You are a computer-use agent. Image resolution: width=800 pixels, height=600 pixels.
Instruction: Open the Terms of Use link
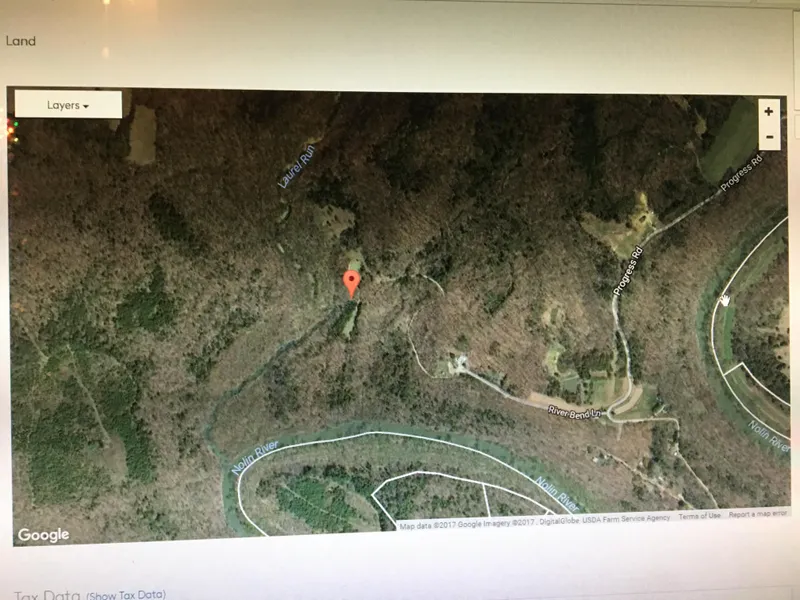(699, 516)
